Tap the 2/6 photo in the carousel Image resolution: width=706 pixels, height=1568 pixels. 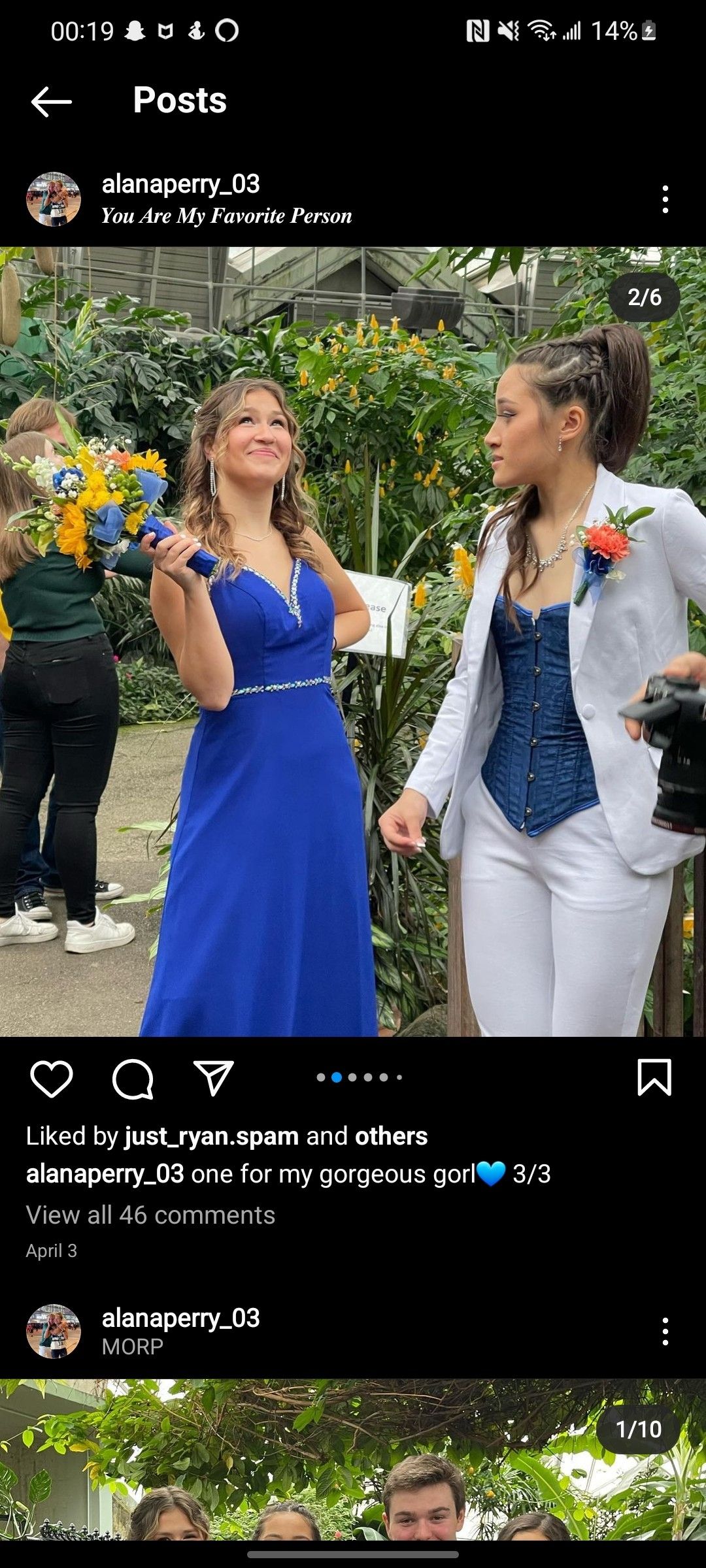pos(353,640)
